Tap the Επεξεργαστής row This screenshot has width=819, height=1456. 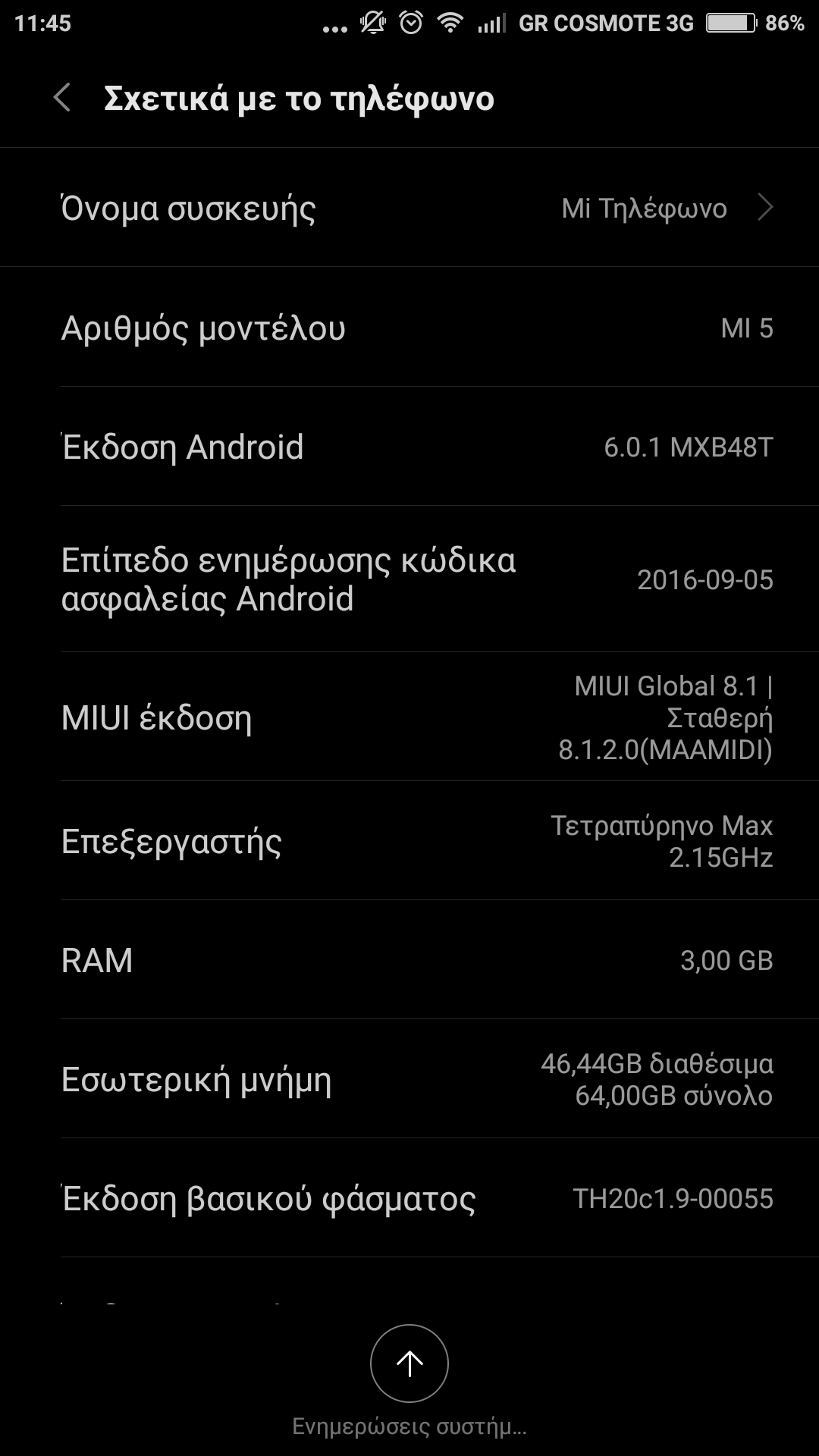(409, 842)
